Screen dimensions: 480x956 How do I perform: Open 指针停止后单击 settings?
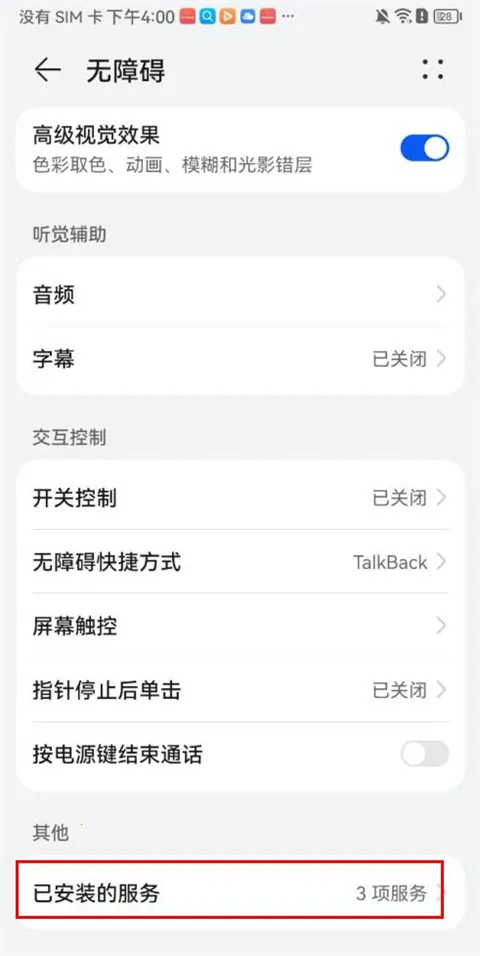pos(240,690)
